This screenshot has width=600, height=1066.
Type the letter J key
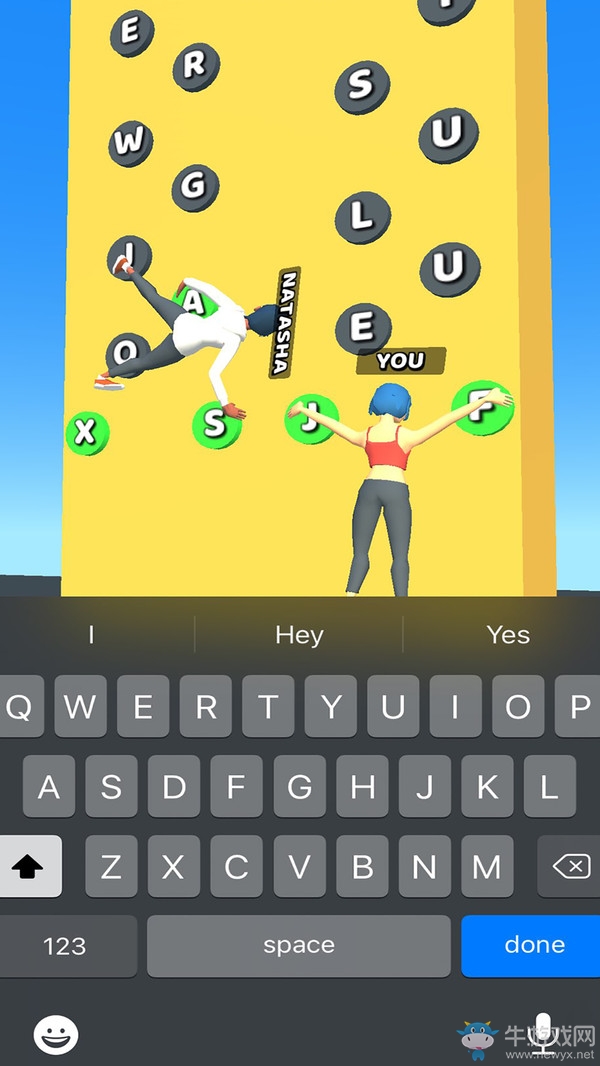(x=424, y=787)
